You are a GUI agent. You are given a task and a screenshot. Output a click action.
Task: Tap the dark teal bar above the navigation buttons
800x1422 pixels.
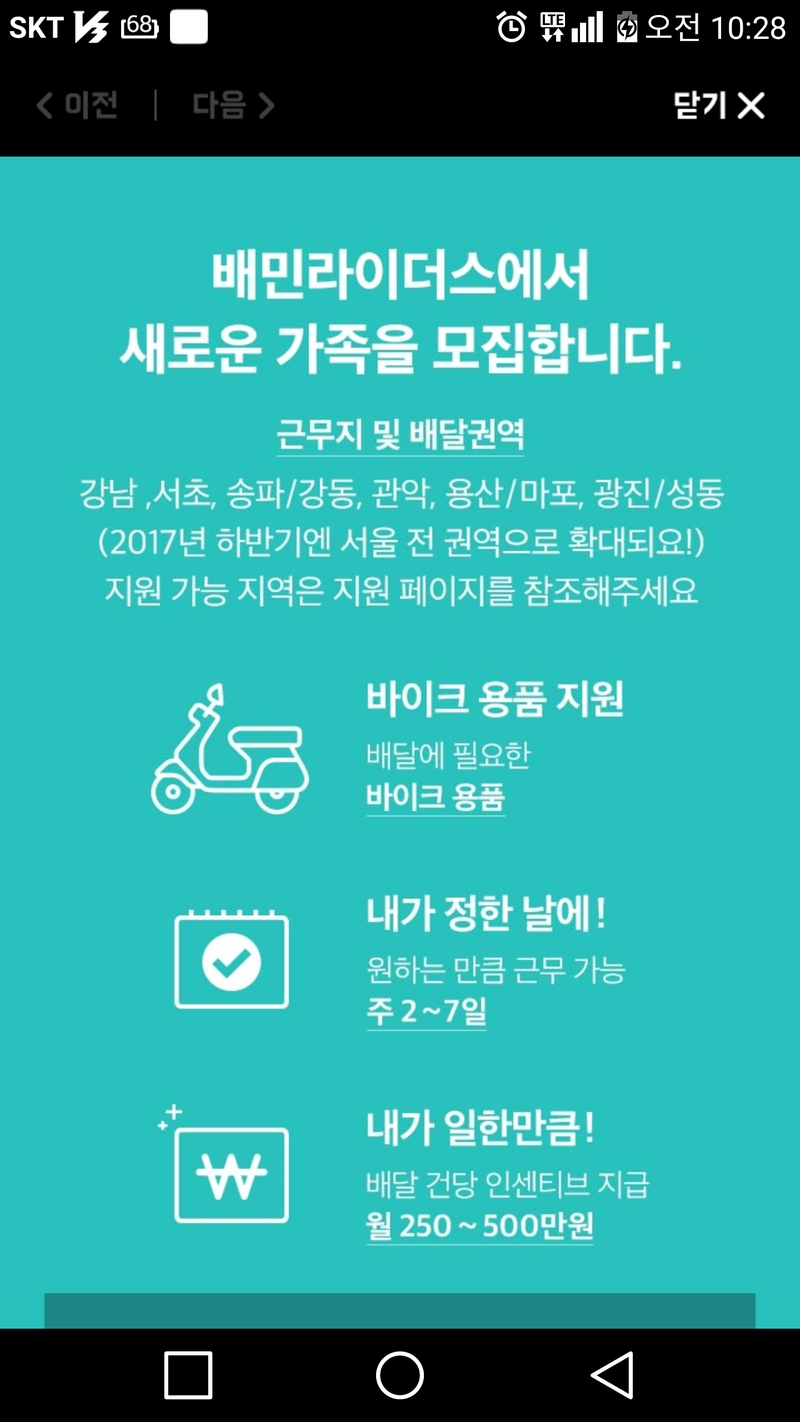[400, 1310]
